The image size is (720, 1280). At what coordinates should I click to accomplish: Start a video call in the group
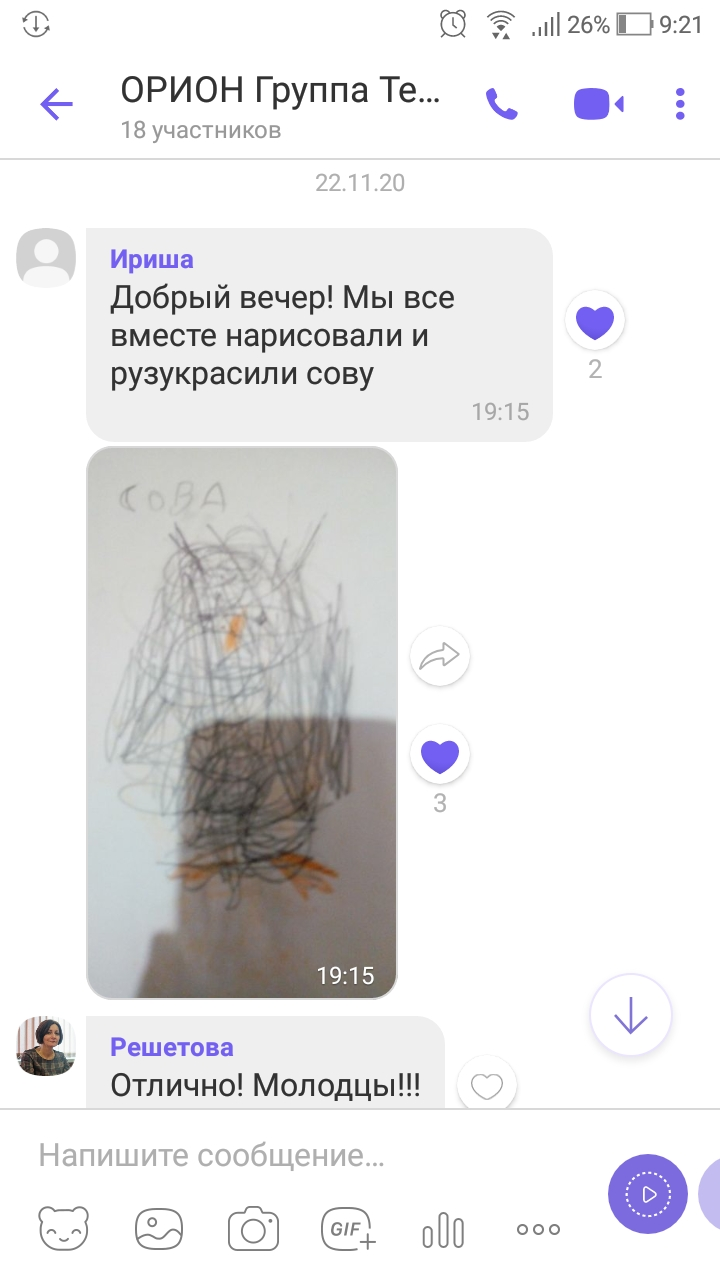coord(598,104)
